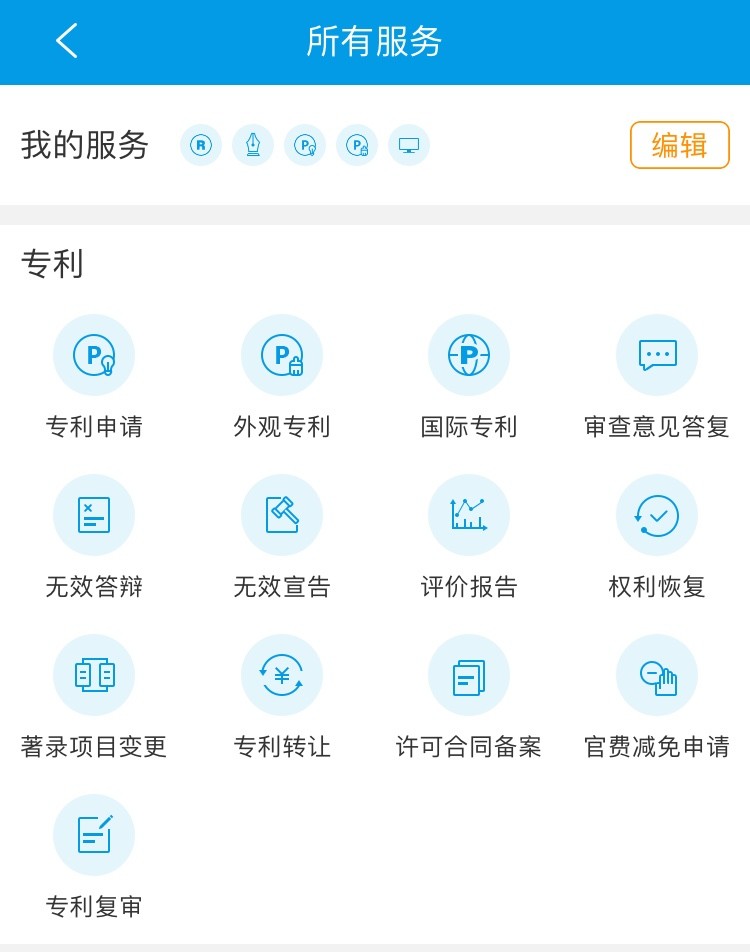The image size is (750, 952).
Task: Tap the 编辑 button for 我的服务
Action: click(679, 145)
